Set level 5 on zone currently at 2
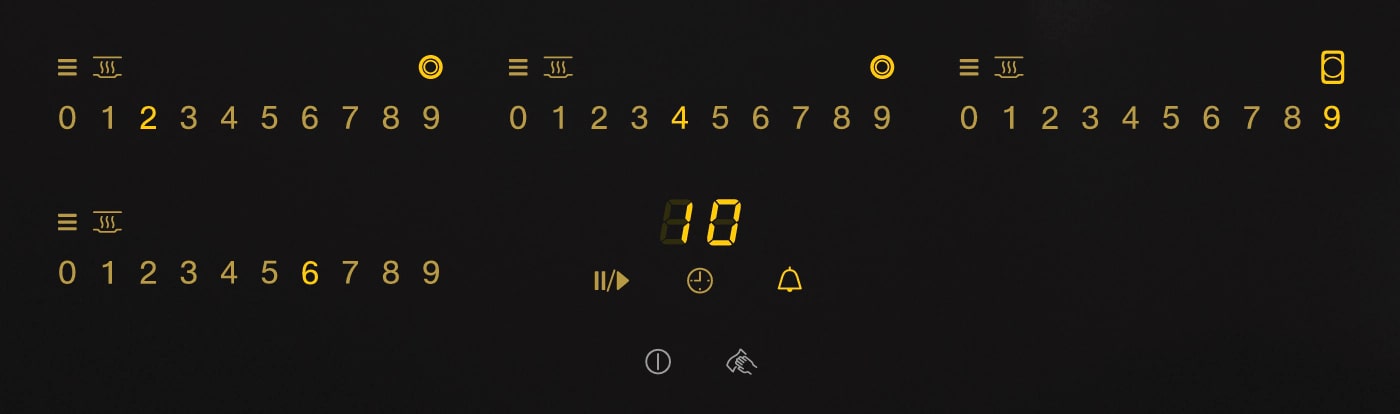The image size is (1400, 414). pyautogui.click(x=269, y=119)
